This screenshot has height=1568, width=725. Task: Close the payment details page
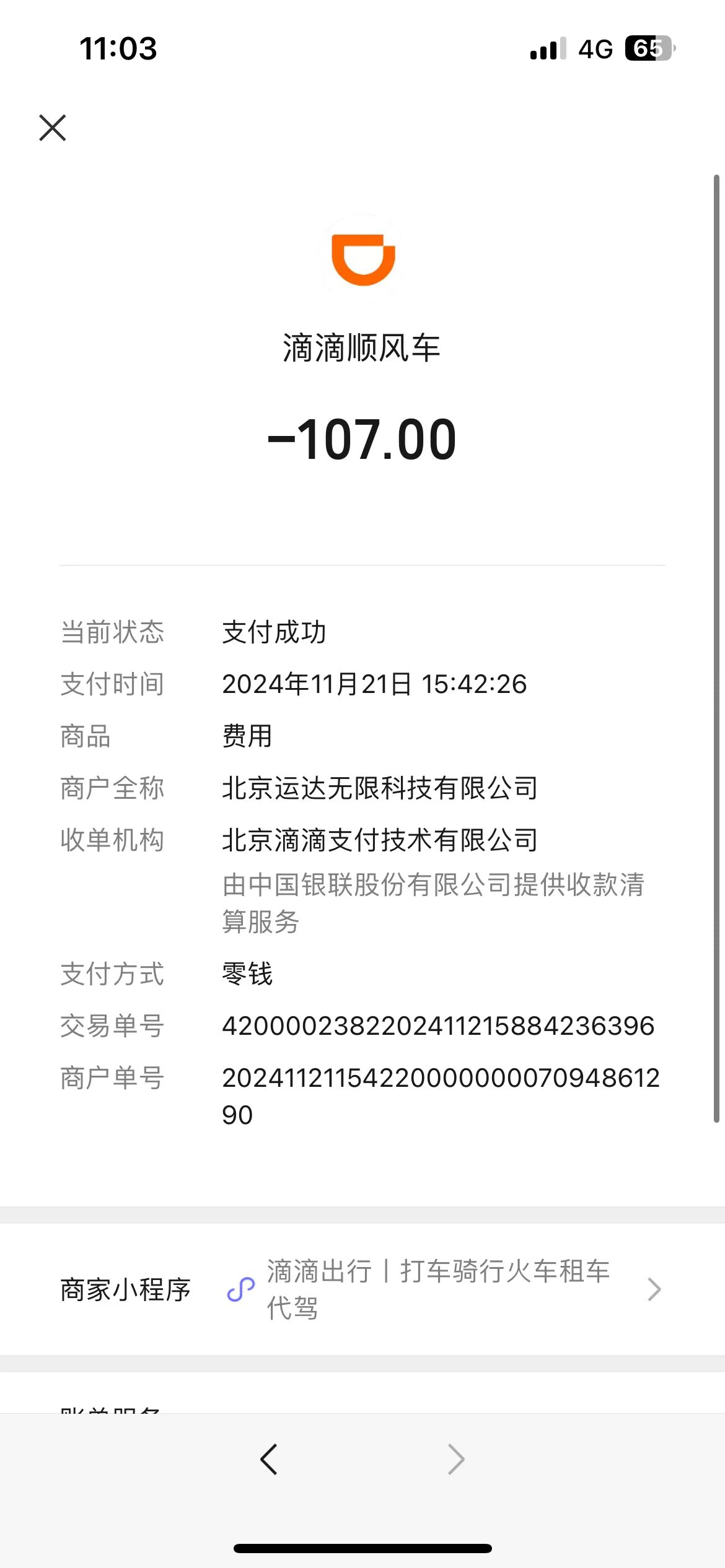click(53, 128)
